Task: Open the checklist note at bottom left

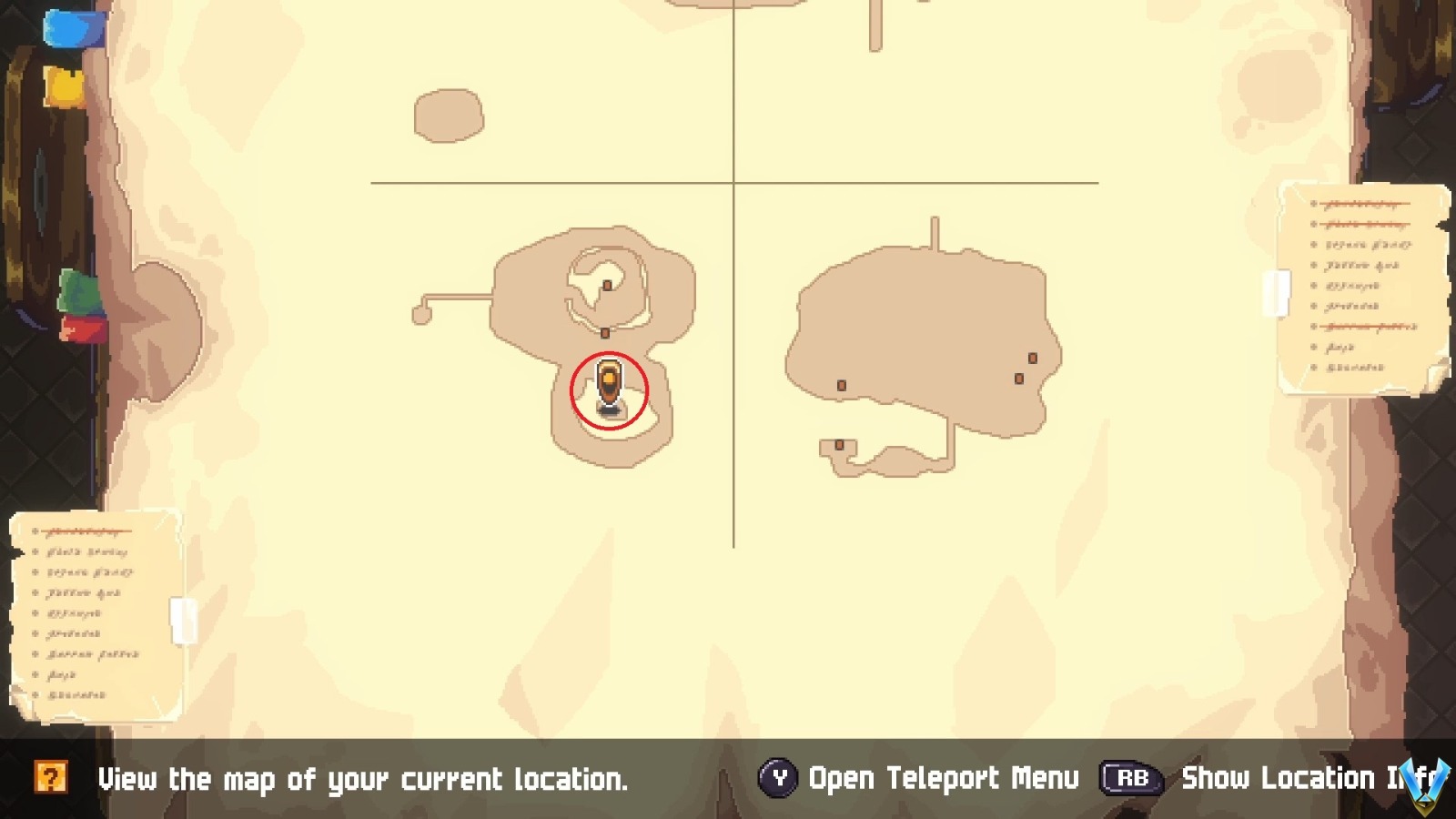Action: coord(97,614)
